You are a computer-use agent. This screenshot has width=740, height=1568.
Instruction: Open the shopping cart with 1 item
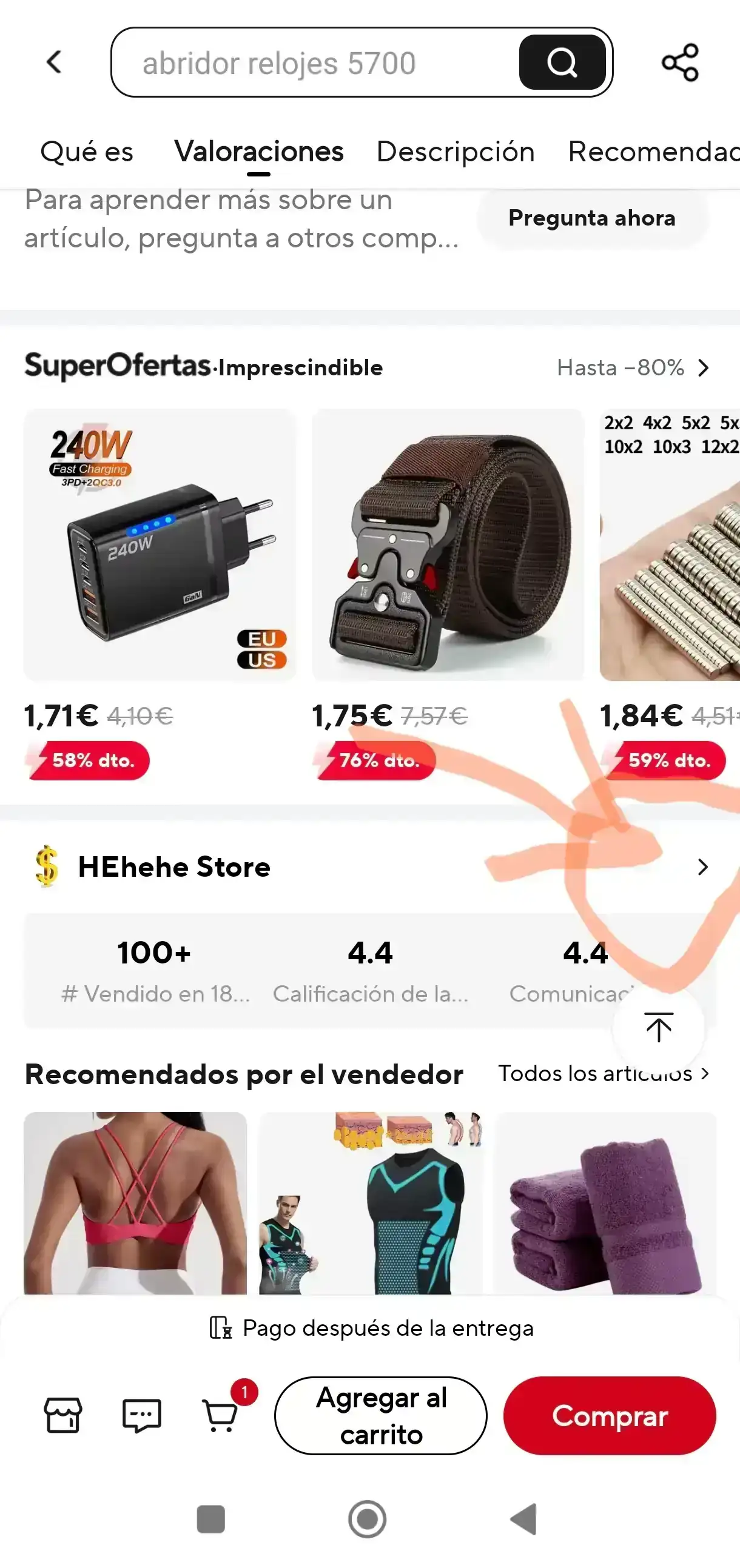click(220, 1415)
